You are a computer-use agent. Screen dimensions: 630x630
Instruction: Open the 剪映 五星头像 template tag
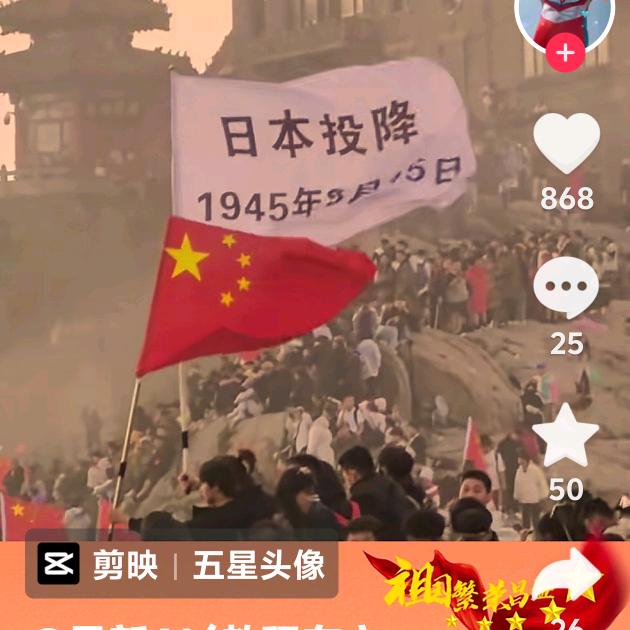[x=182, y=565]
